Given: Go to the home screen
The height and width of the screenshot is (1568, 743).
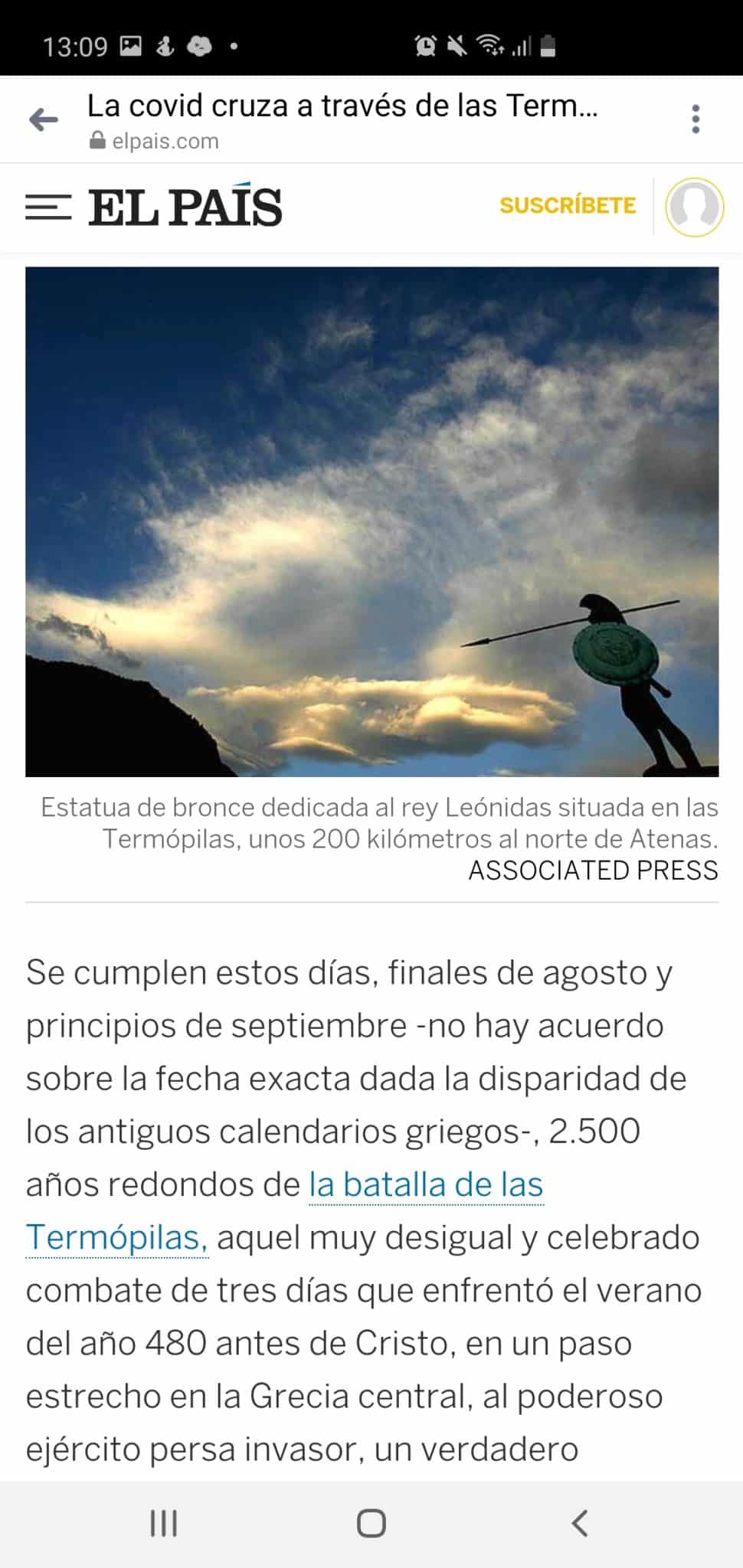Looking at the screenshot, I should click(371, 1524).
